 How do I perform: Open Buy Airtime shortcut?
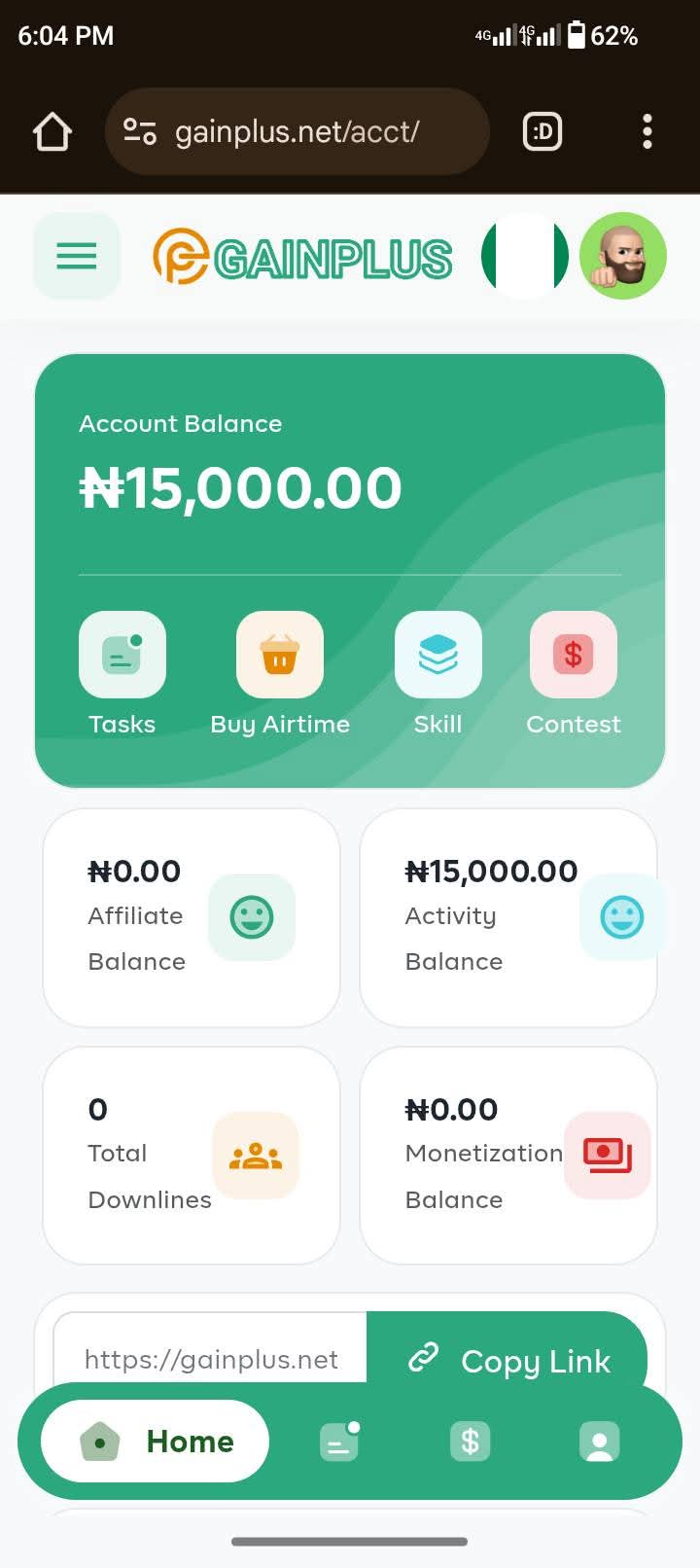tap(280, 655)
